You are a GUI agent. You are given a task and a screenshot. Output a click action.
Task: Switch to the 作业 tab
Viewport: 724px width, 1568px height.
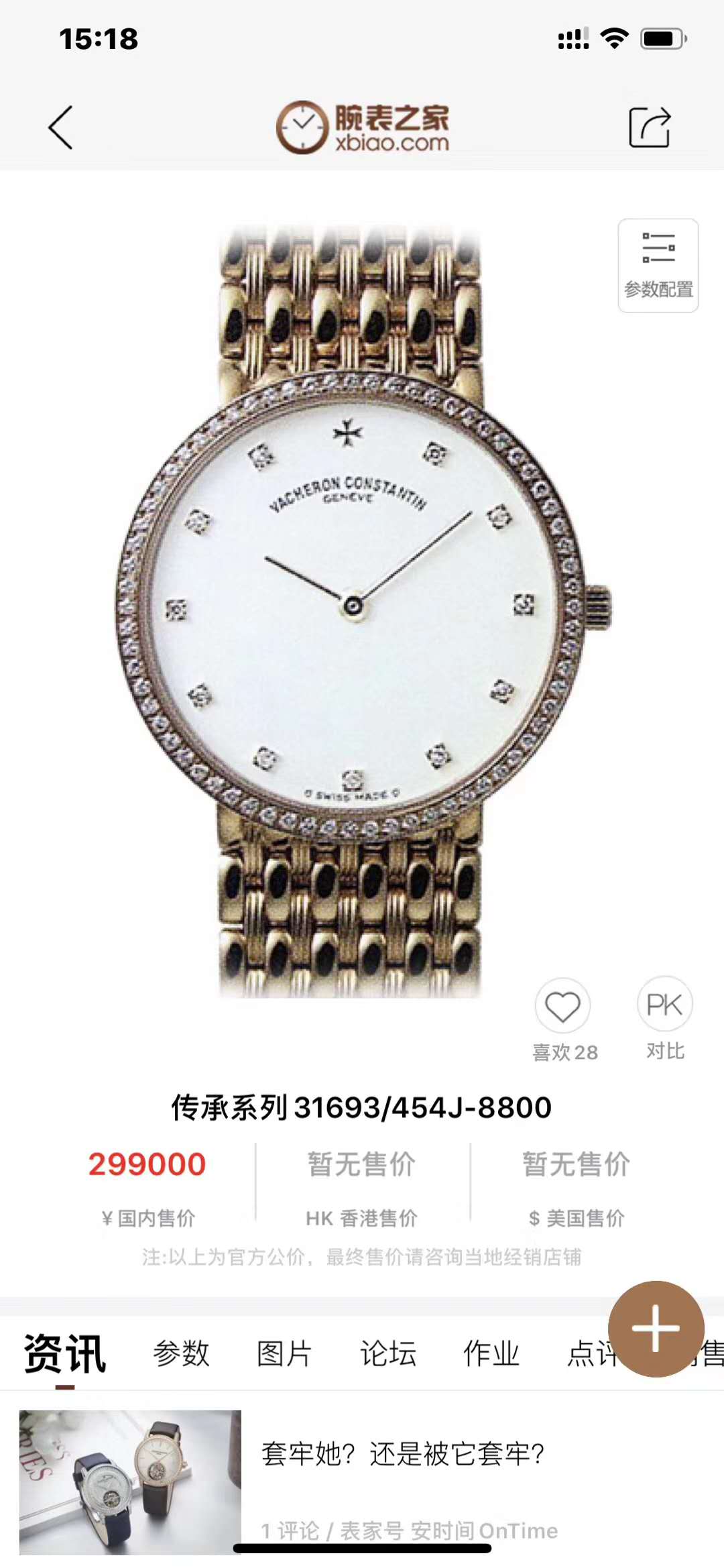pyautogui.click(x=491, y=1353)
